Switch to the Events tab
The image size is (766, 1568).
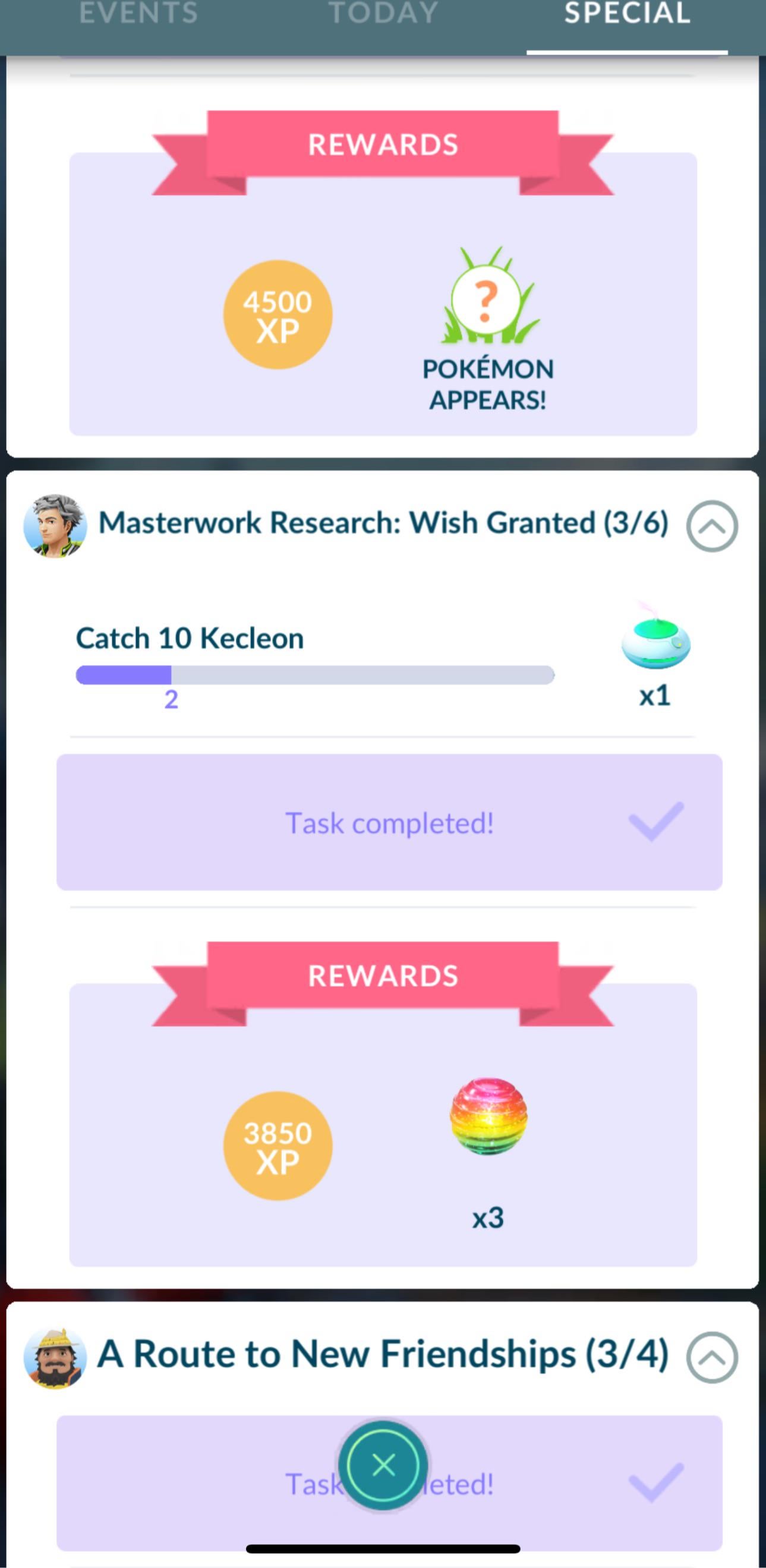tap(138, 14)
